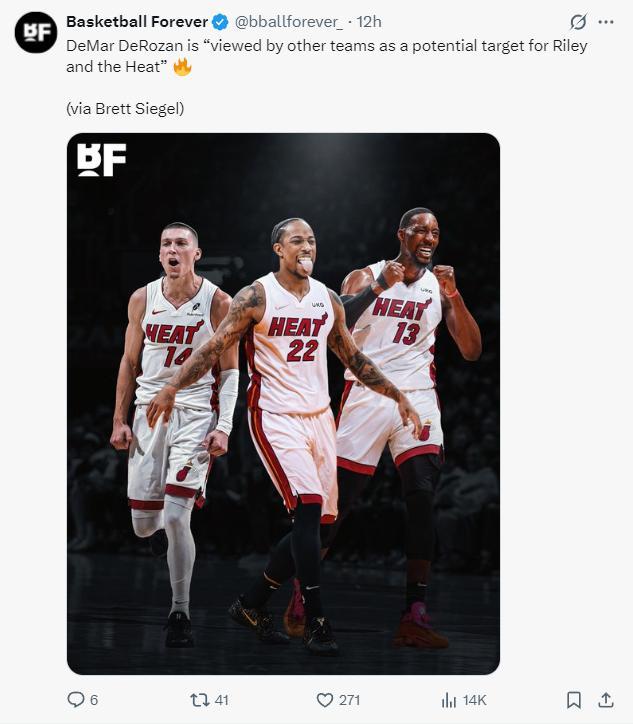View the post analytics
The height and width of the screenshot is (724, 633).
[x=449, y=700]
